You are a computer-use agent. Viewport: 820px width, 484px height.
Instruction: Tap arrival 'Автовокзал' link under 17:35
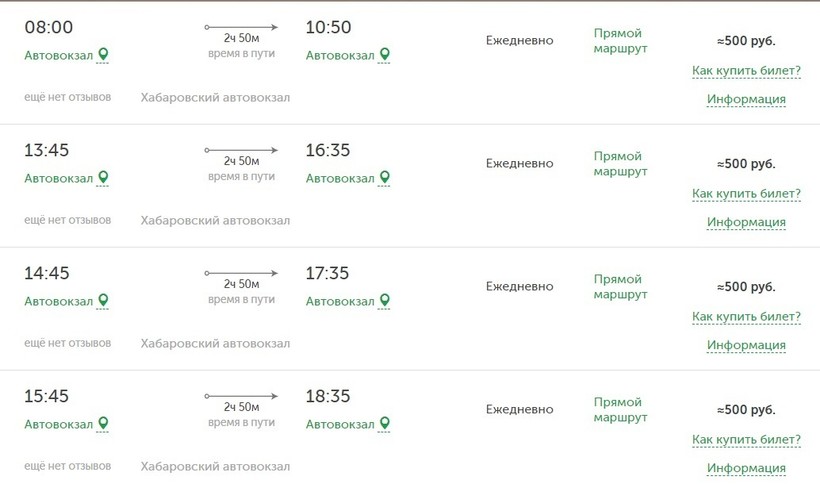click(x=341, y=302)
